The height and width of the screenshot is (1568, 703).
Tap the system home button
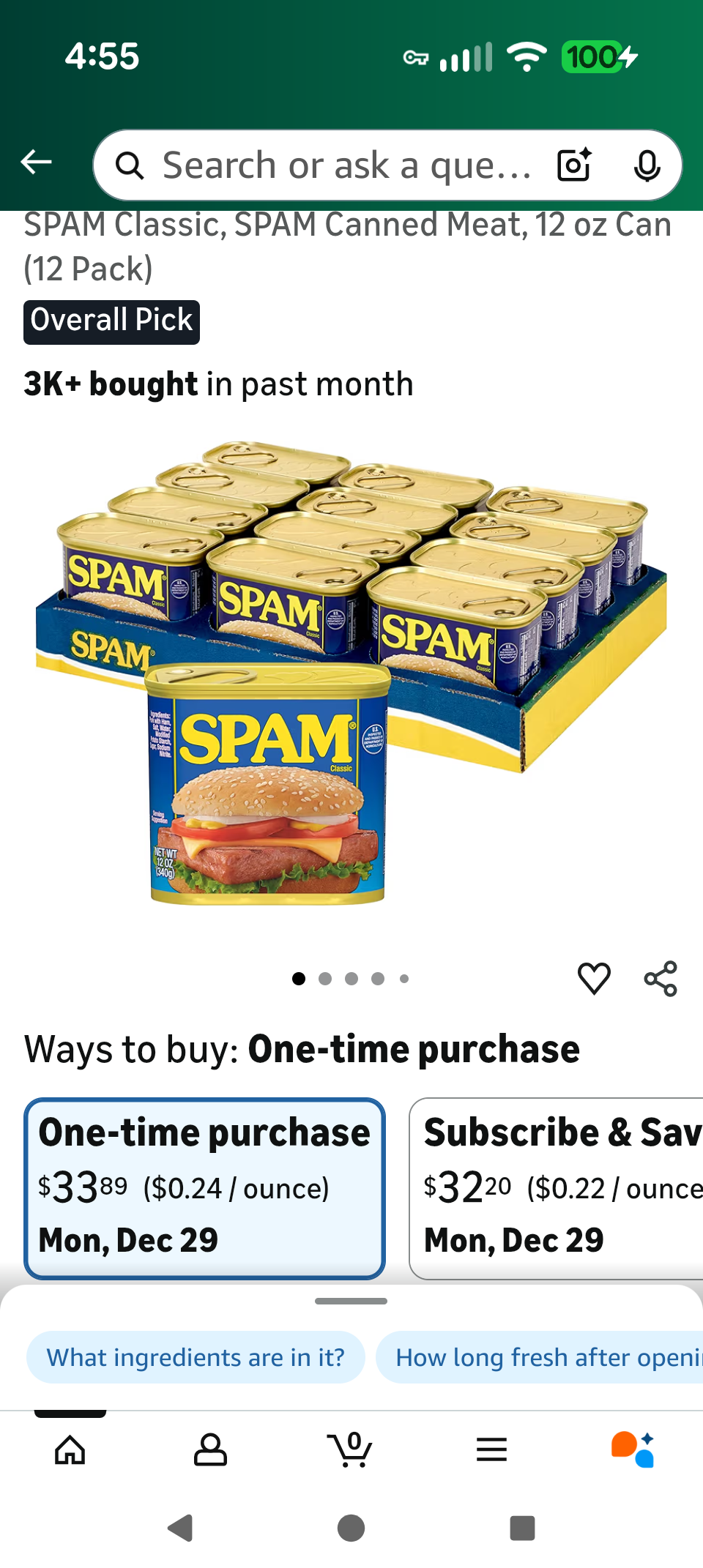pyautogui.click(x=351, y=1528)
